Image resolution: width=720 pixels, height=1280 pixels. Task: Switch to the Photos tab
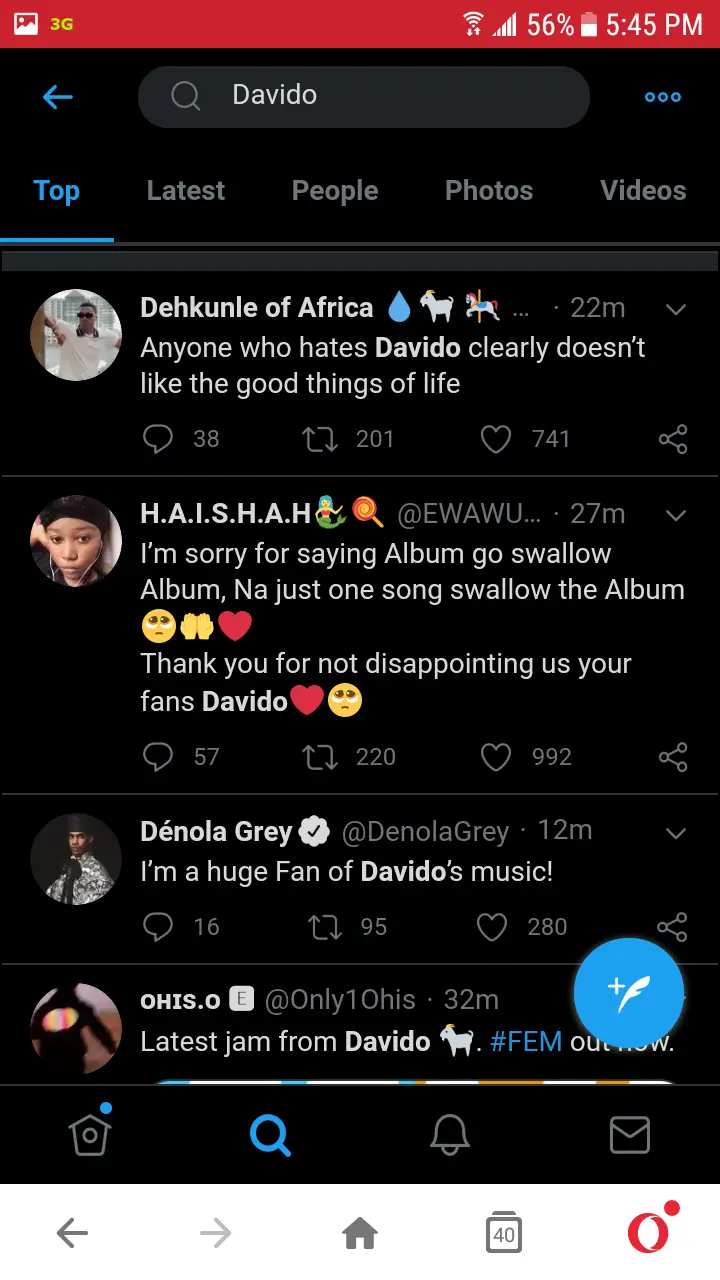click(489, 191)
